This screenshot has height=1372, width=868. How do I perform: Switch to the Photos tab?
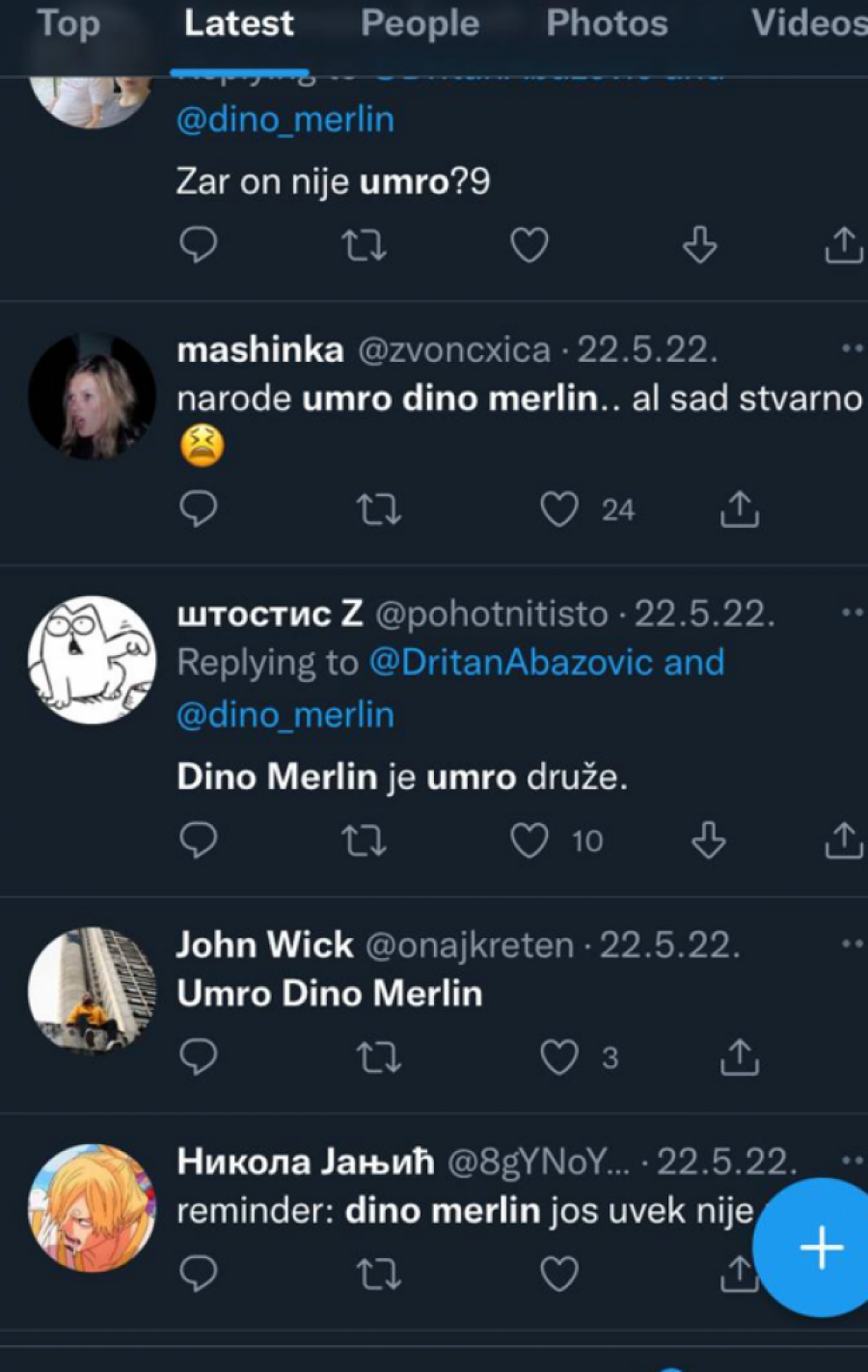click(607, 24)
